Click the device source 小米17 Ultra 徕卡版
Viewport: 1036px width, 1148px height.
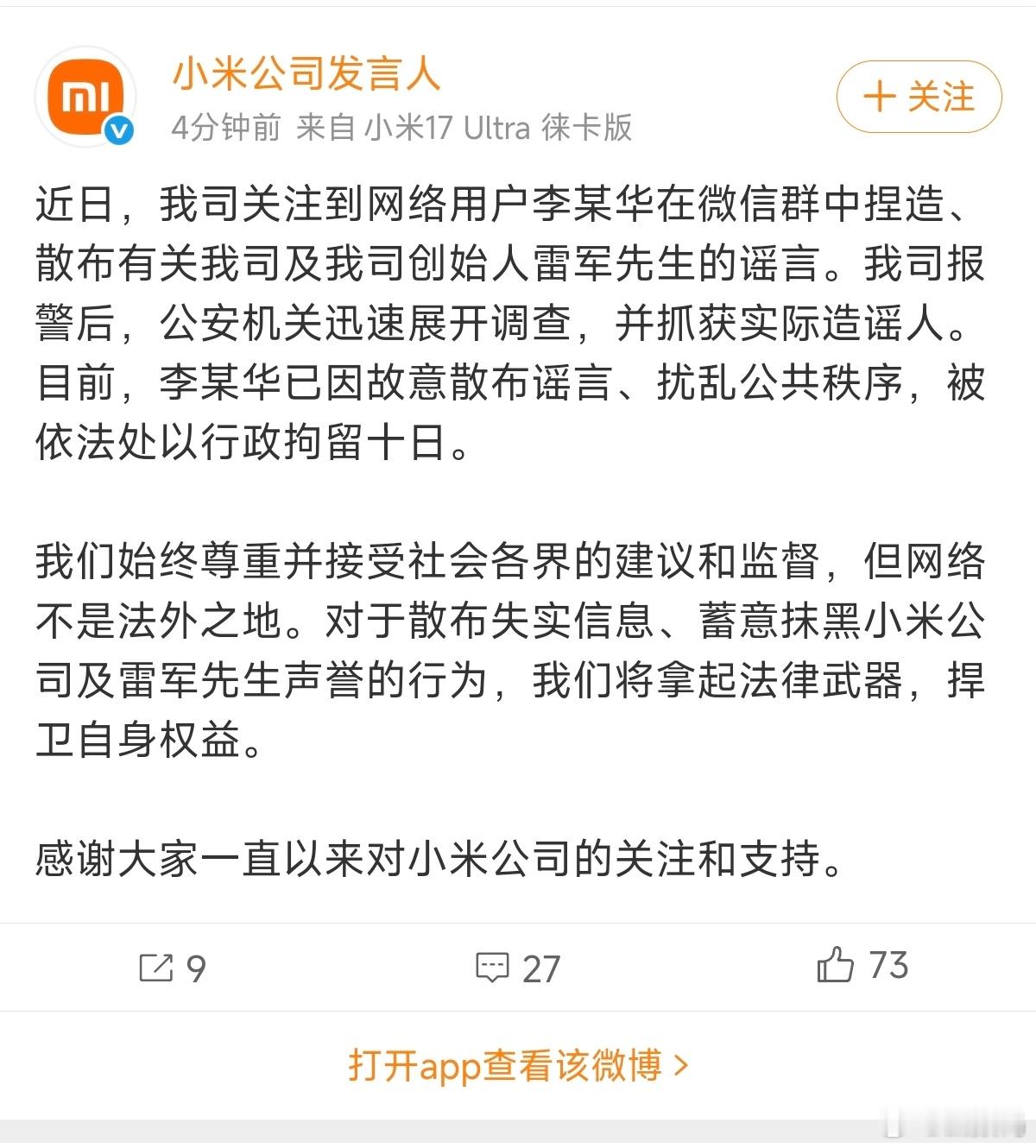pos(499,128)
